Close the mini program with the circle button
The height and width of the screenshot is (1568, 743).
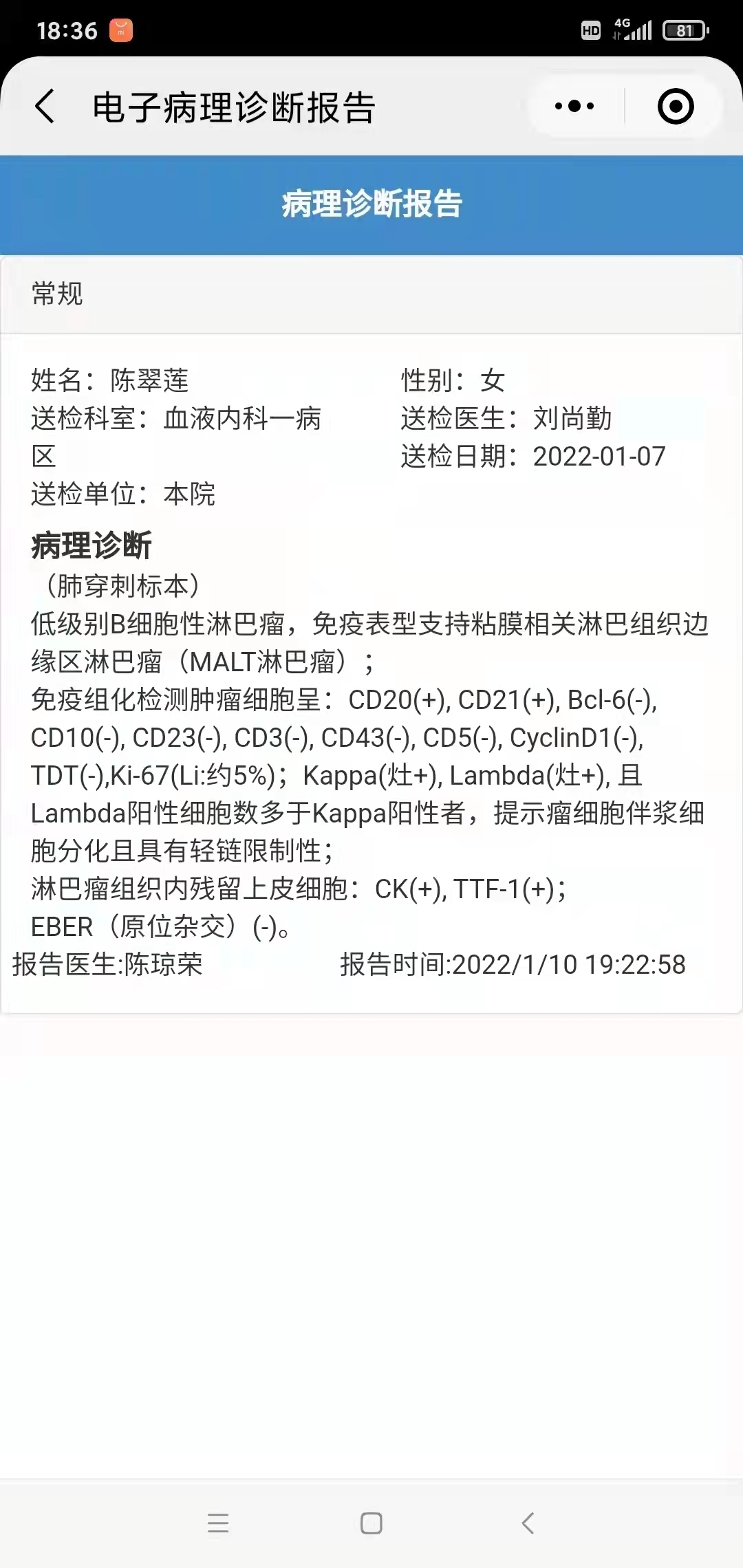(x=676, y=106)
